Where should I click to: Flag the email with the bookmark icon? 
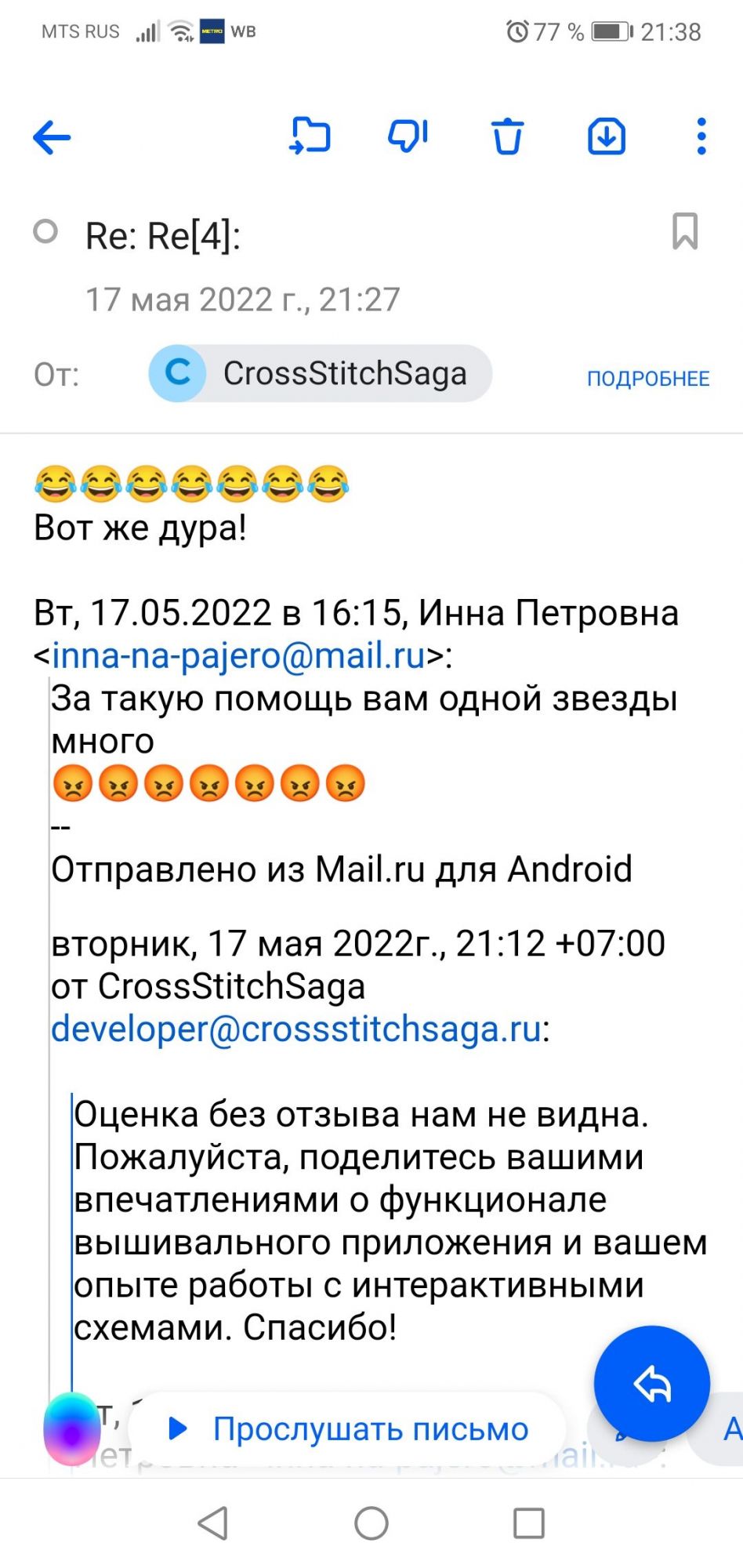684,231
